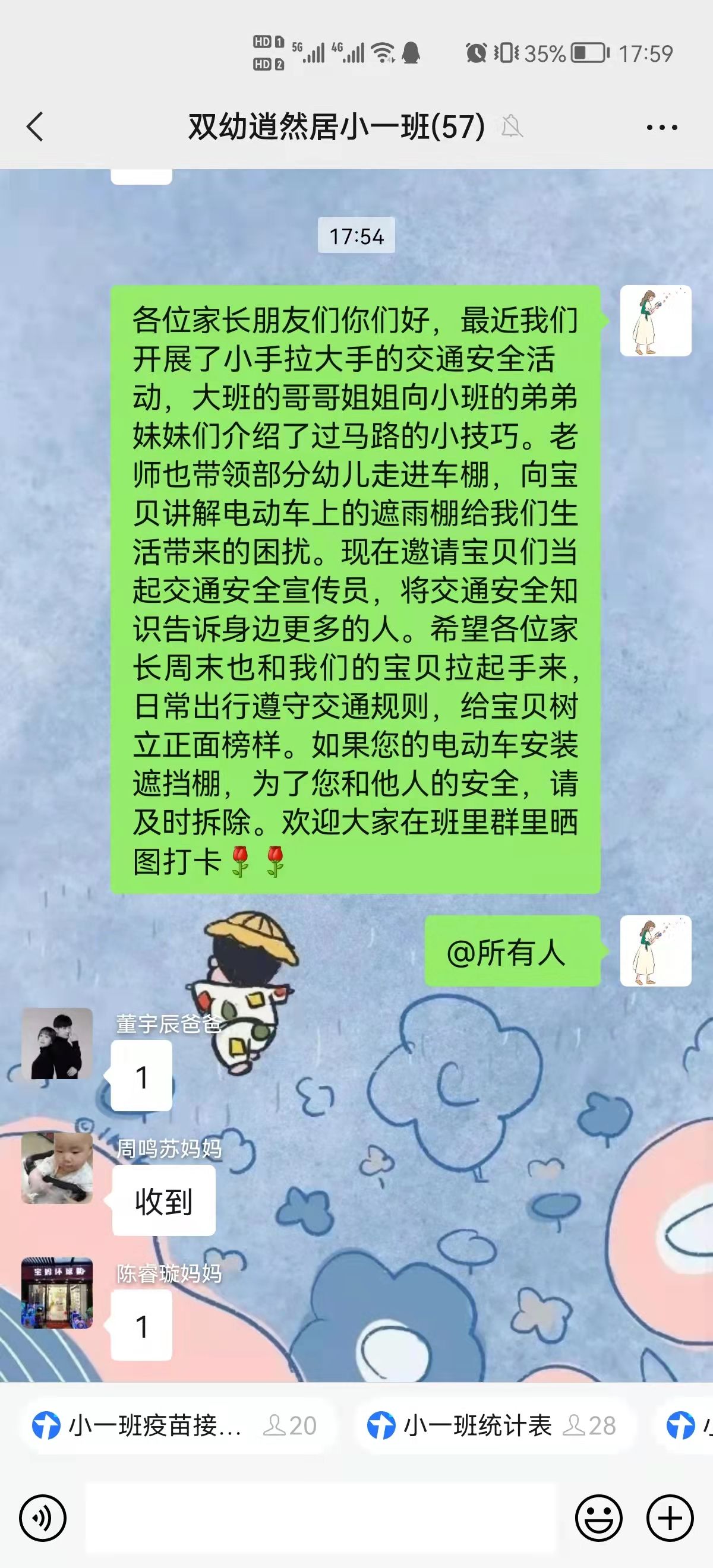
Task: Open the 小一班疫苗接 mini program chip
Action: pyautogui.click(x=175, y=1425)
